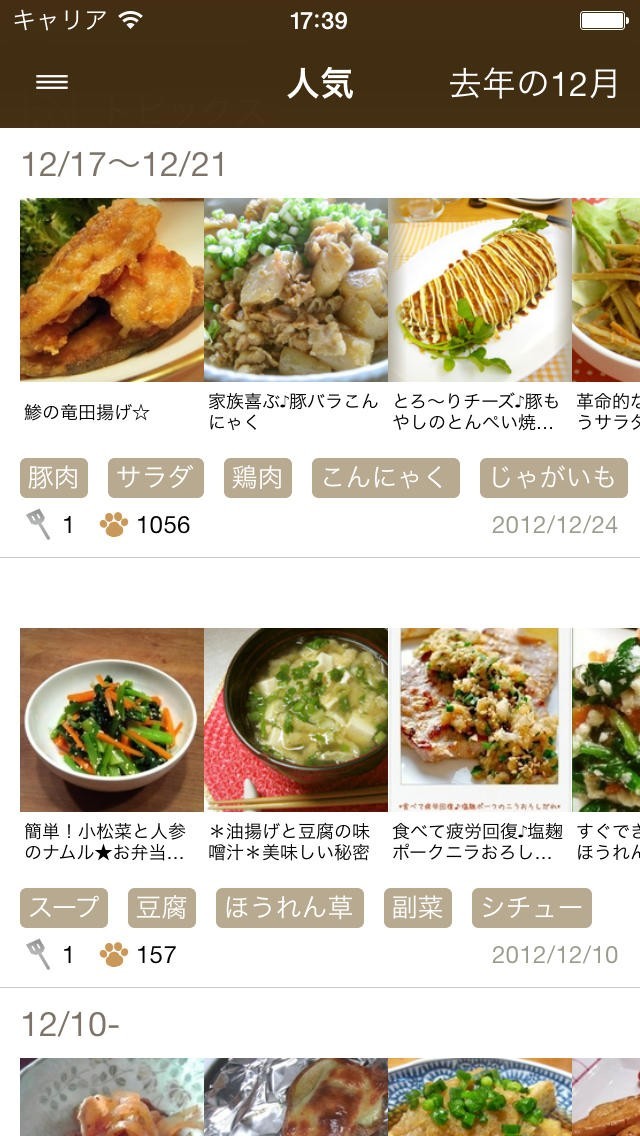Select the じゃがいも tag chip
The image size is (640, 1136).
(552, 478)
